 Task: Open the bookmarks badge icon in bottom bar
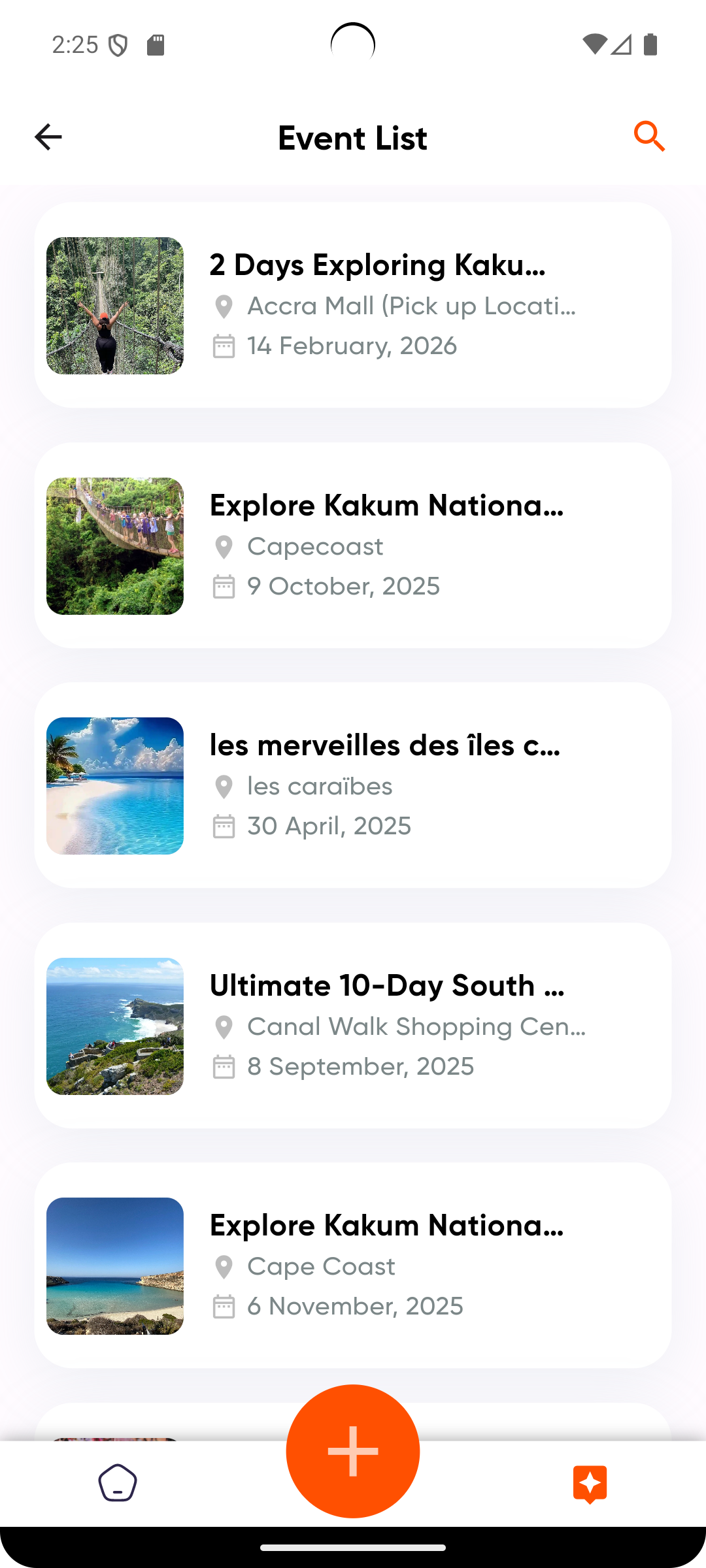[x=590, y=1482]
